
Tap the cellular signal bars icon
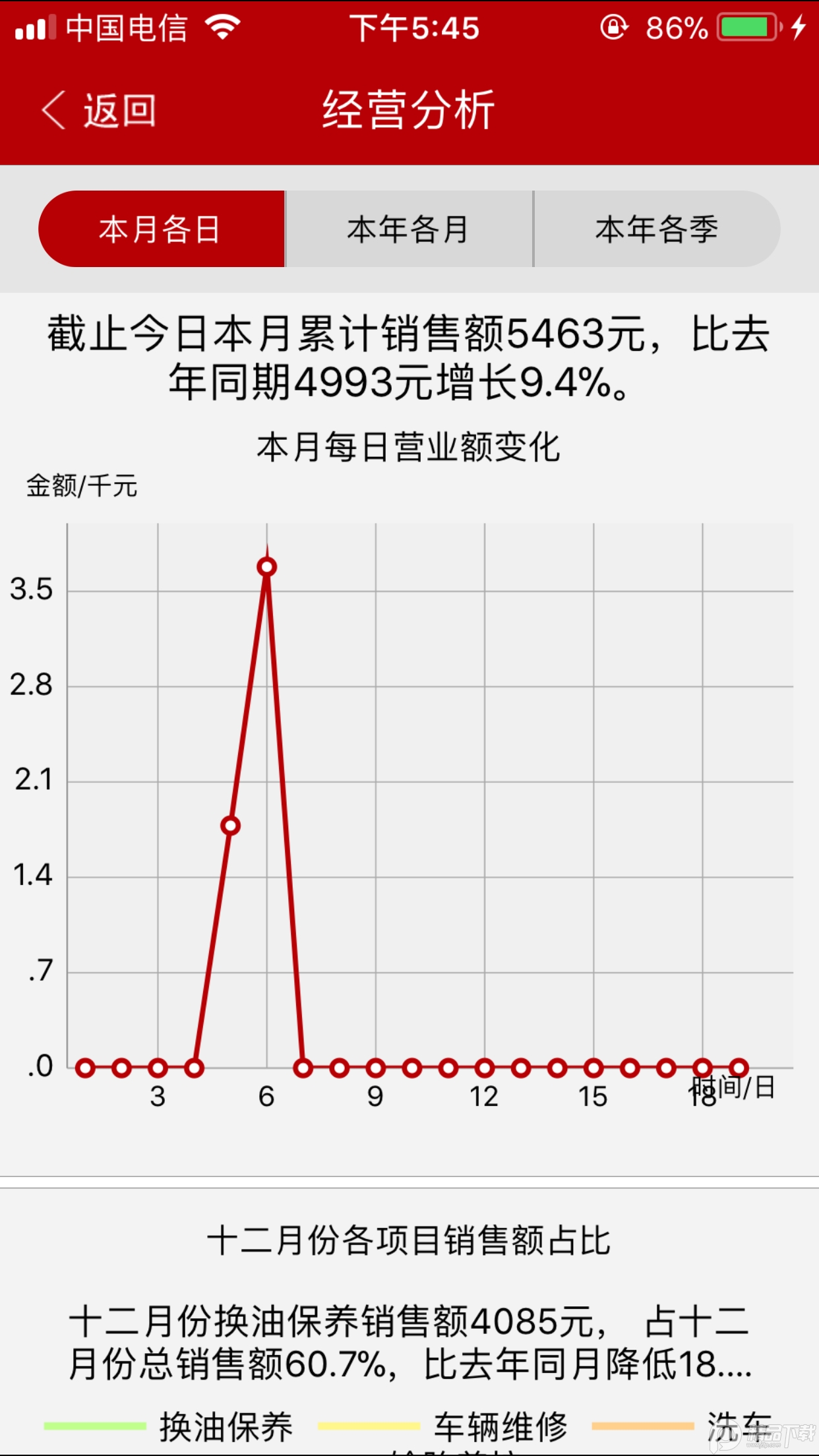38,26
